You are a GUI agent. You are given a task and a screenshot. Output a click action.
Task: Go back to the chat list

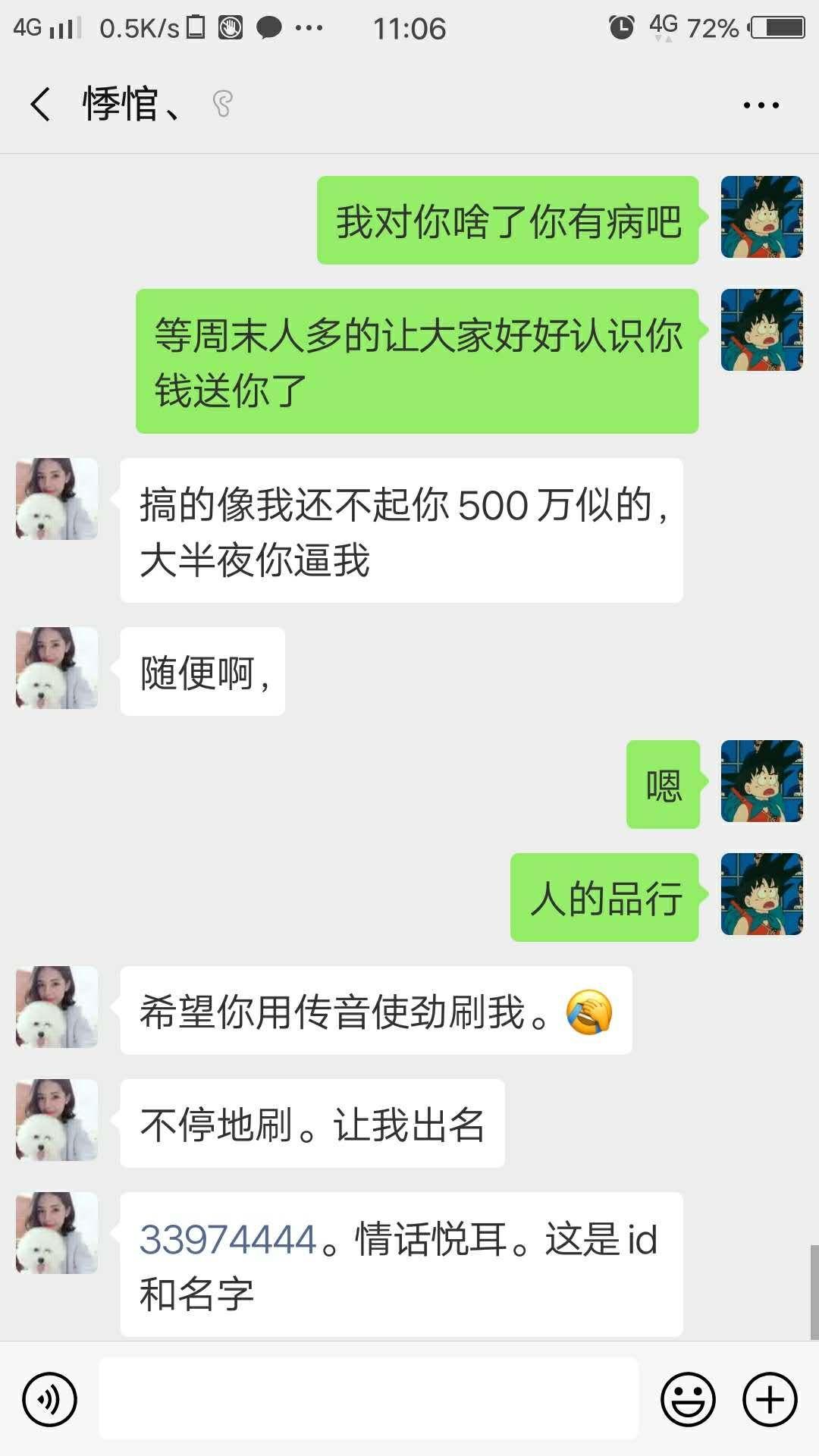(x=41, y=104)
